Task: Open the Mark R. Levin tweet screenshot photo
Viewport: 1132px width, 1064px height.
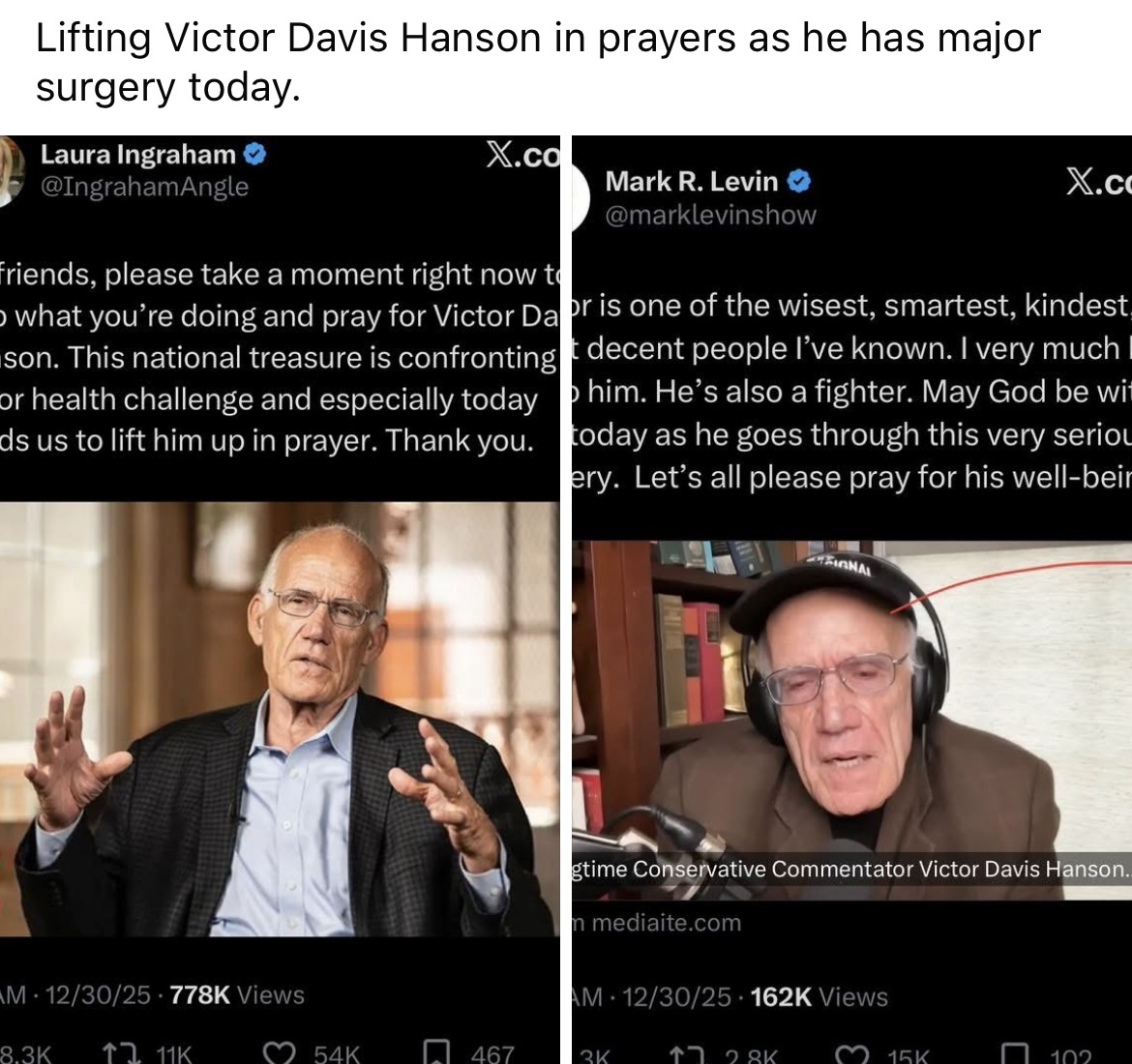Action: 851,600
